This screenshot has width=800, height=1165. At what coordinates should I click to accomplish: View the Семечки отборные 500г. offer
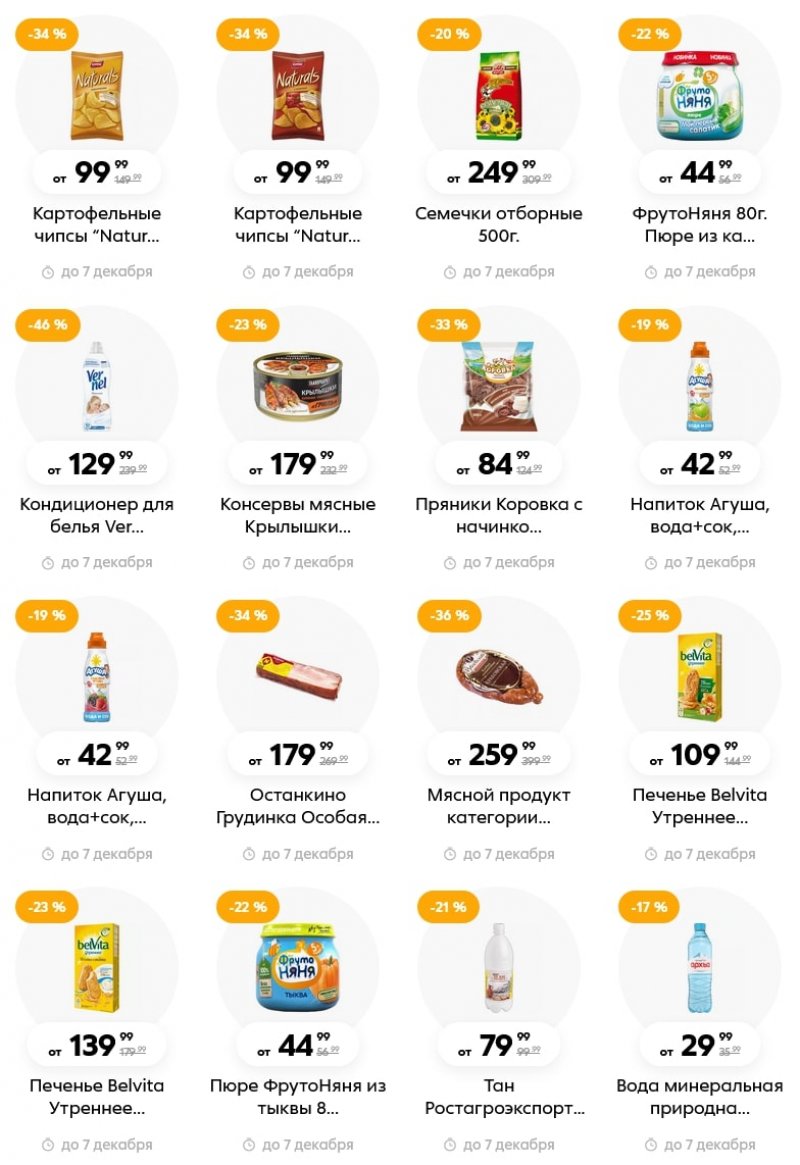click(x=498, y=90)
